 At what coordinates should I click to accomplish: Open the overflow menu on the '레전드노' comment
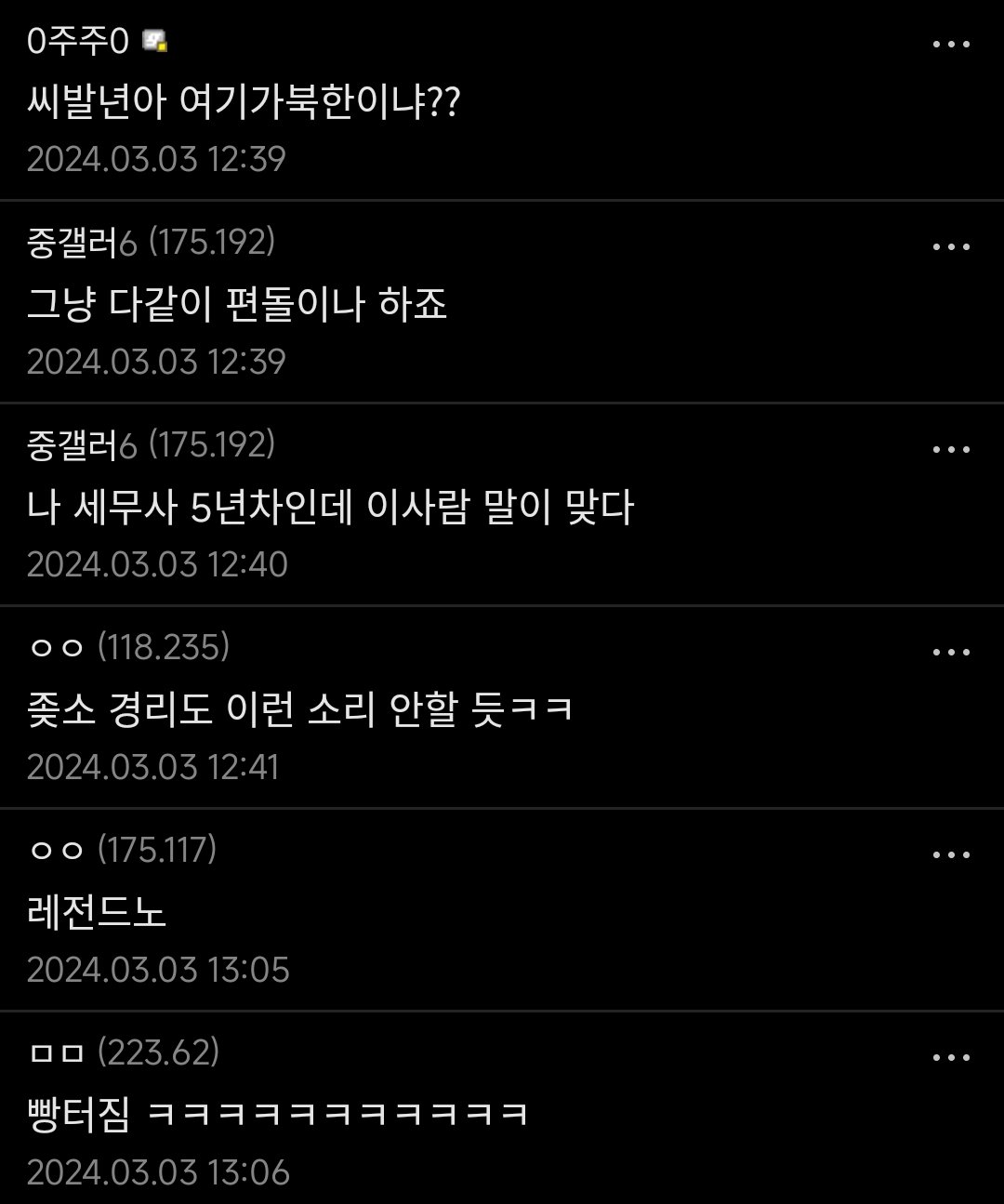[x=950, y=855]
